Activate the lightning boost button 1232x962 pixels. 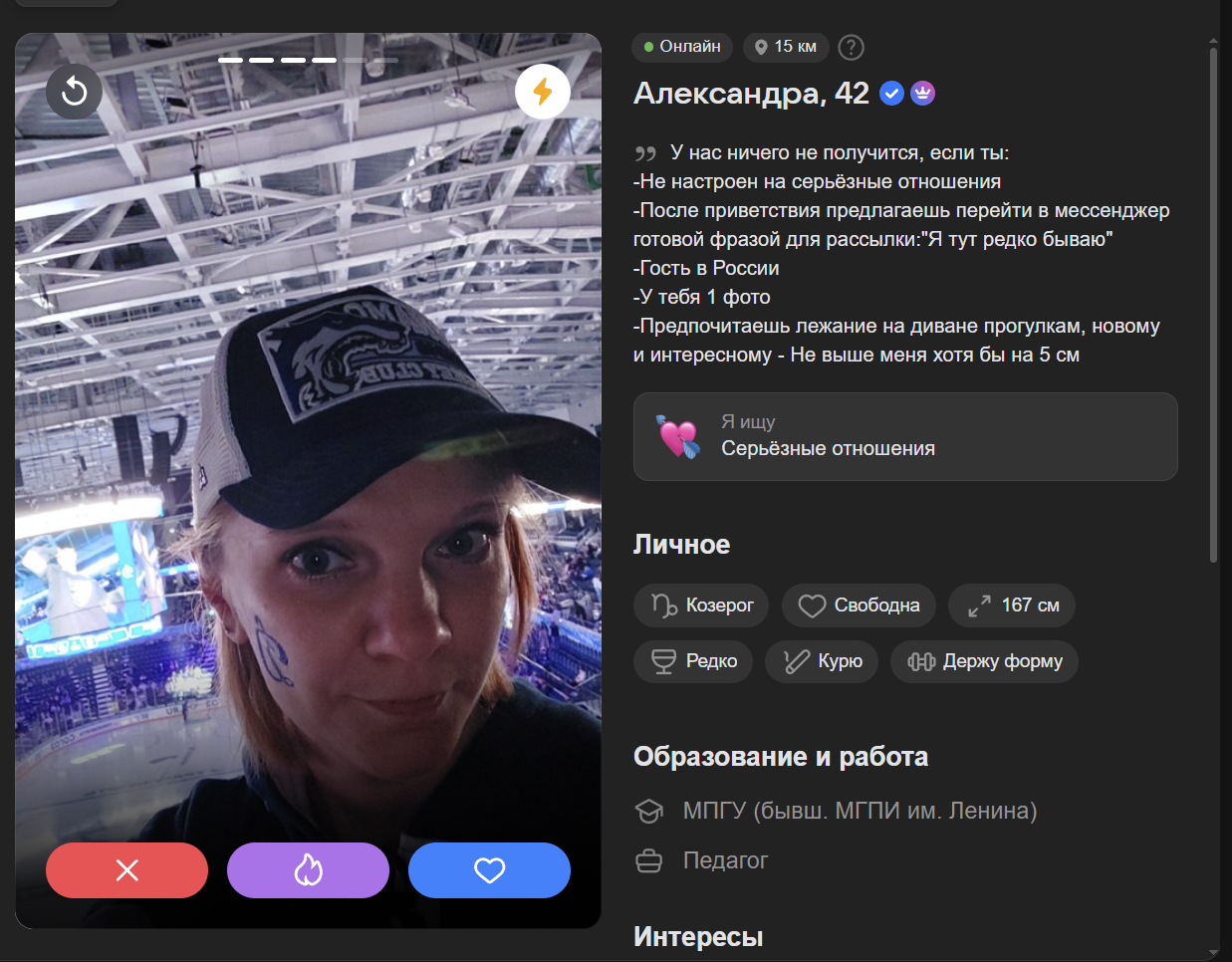[543, 92]
